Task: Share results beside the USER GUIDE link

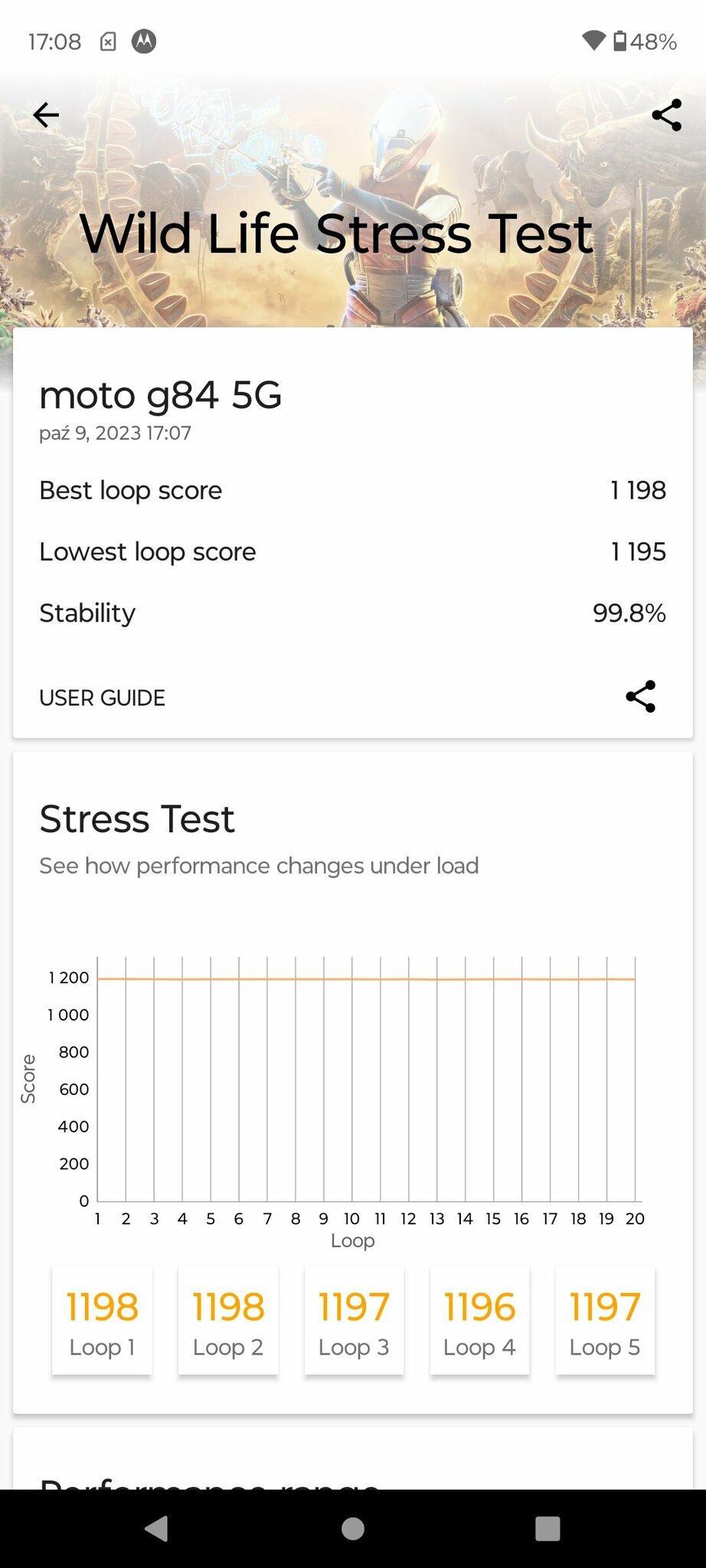Action: point(641,696)
